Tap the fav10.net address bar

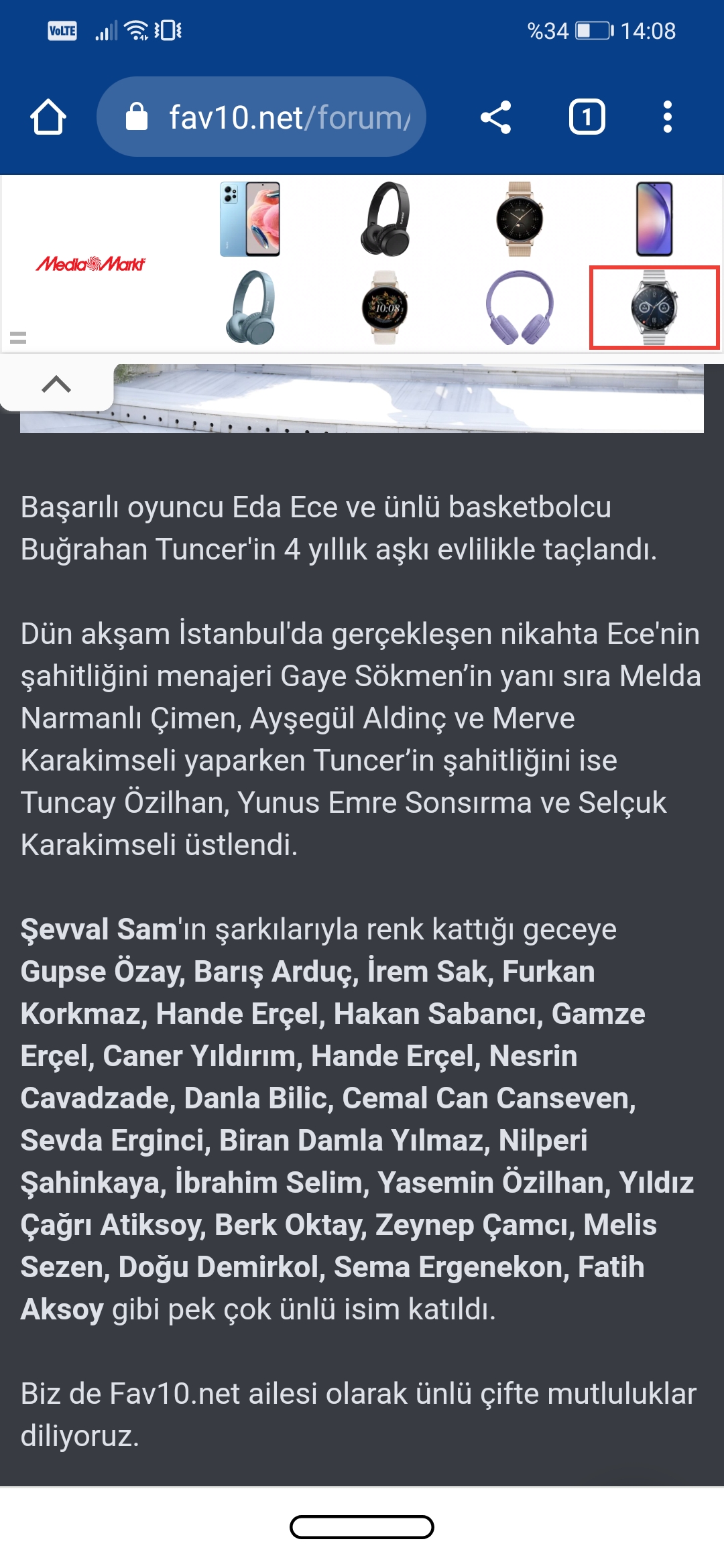pyautogui.click(x=261, y=117)
